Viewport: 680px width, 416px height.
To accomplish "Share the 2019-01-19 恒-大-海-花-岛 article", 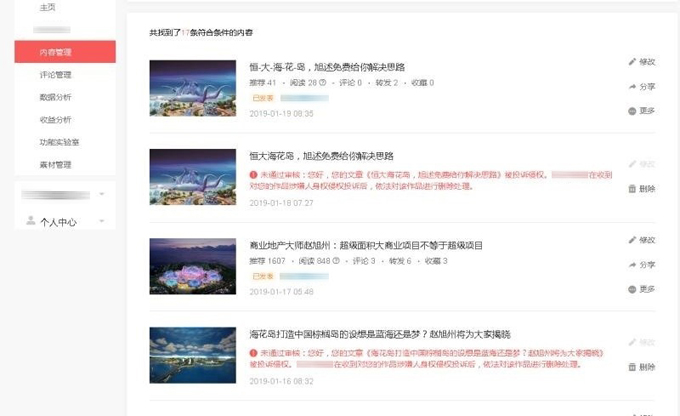I will (x=641, y=86).
